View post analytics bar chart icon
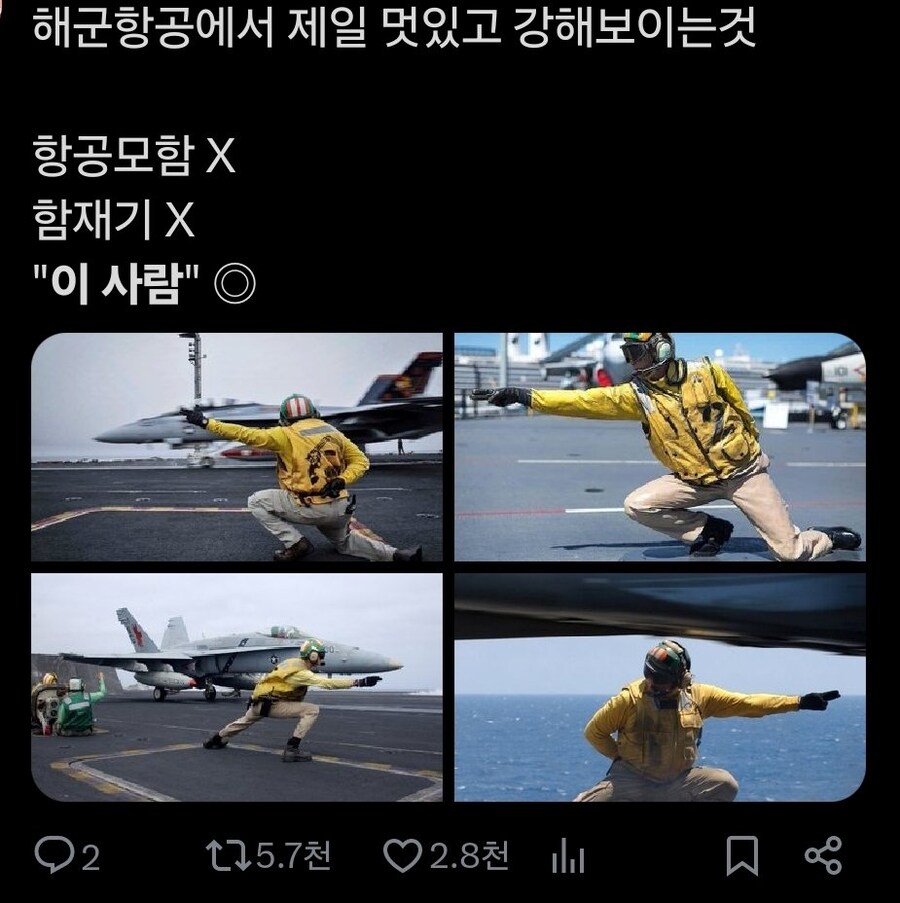This screenshot has width=900, height=903. [568, 857]
